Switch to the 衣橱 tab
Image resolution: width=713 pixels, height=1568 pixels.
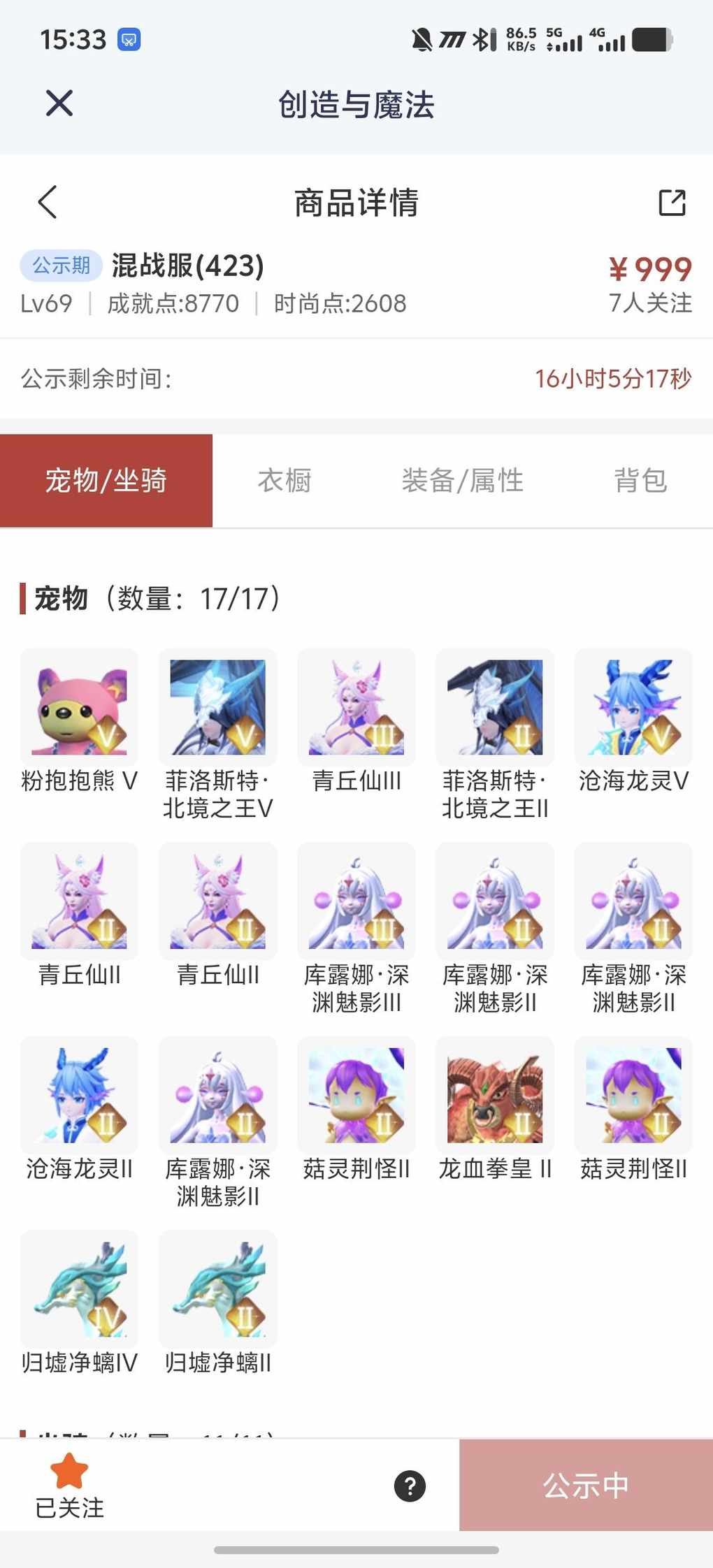point(285,481)
